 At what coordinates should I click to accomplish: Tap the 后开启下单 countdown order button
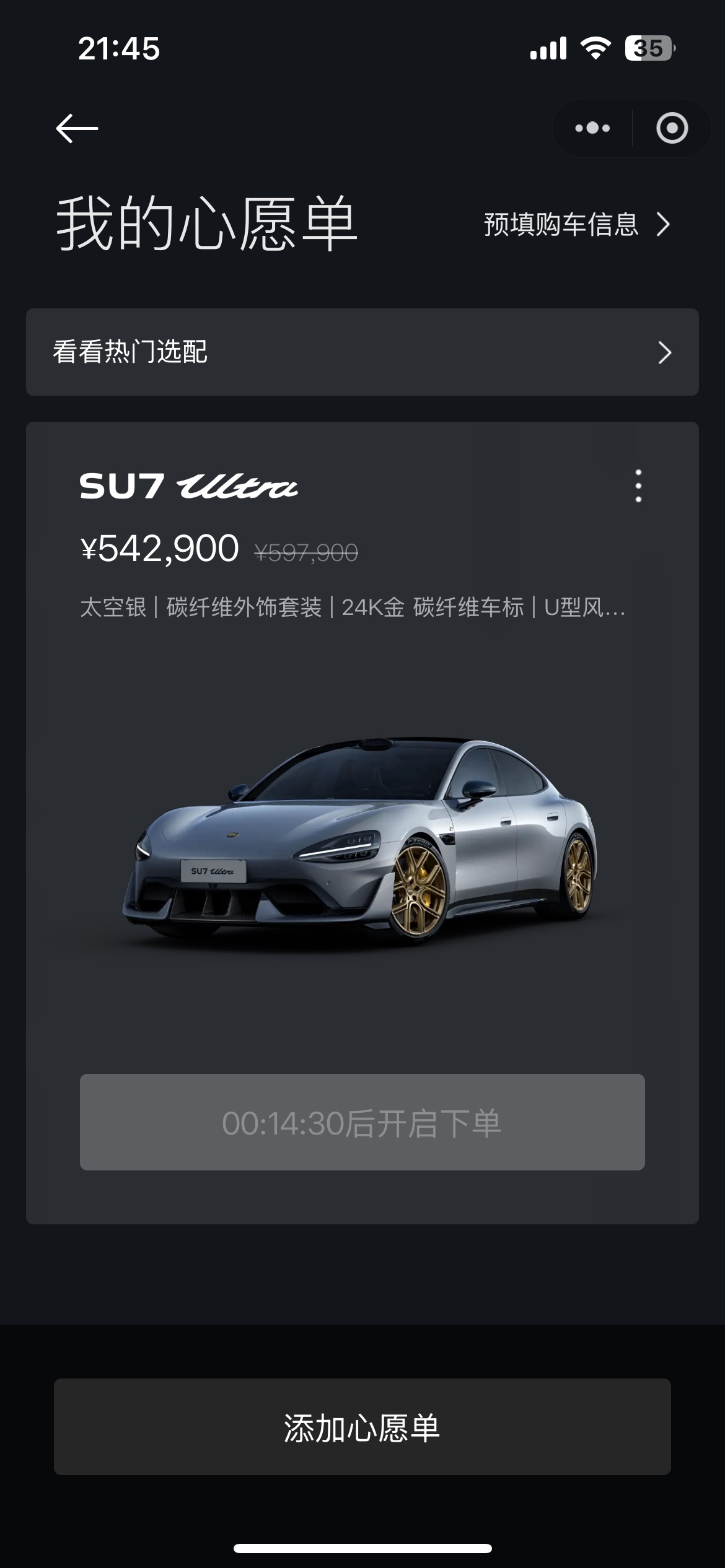point(362,1122)
